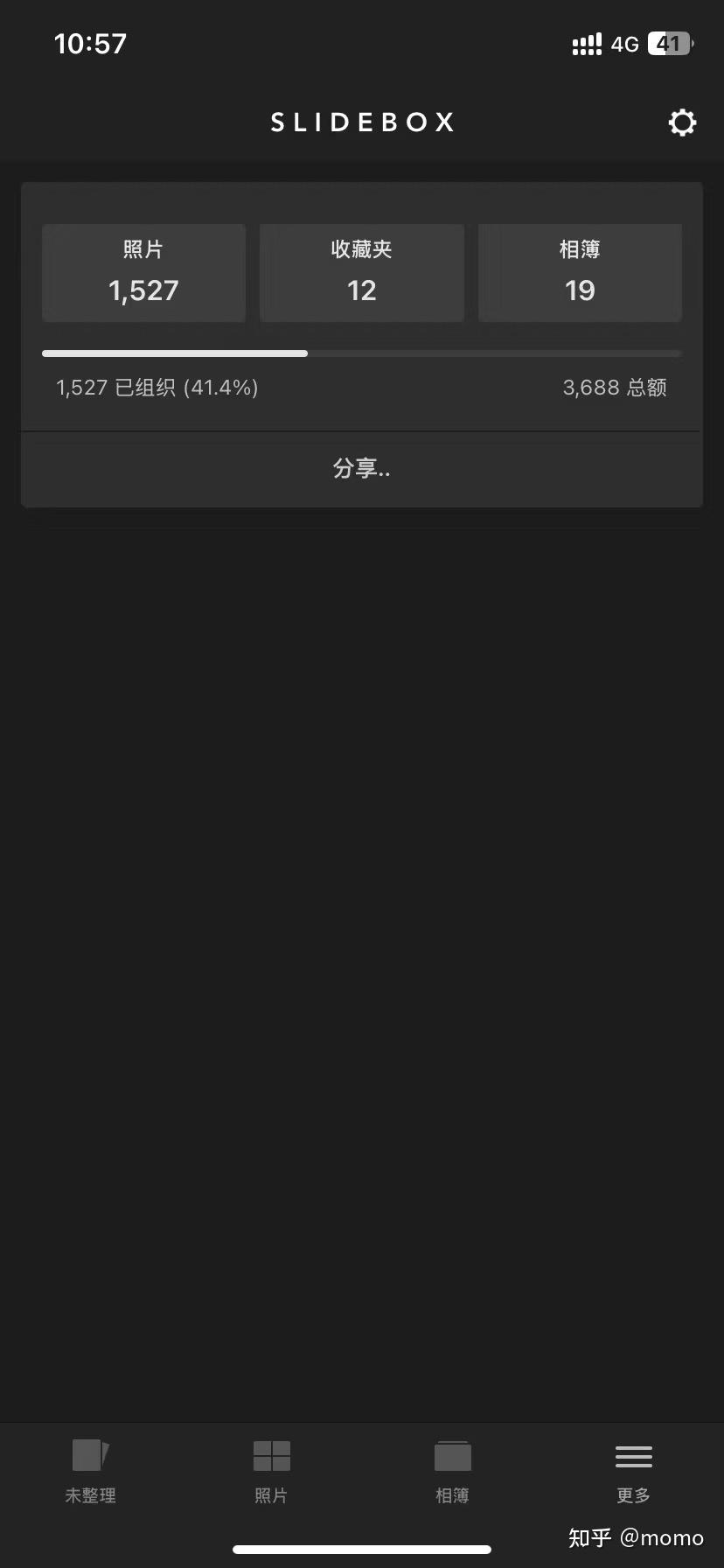724x1568 pixels.
Task: Click the organization progress bar
Action: coord(361,353)
